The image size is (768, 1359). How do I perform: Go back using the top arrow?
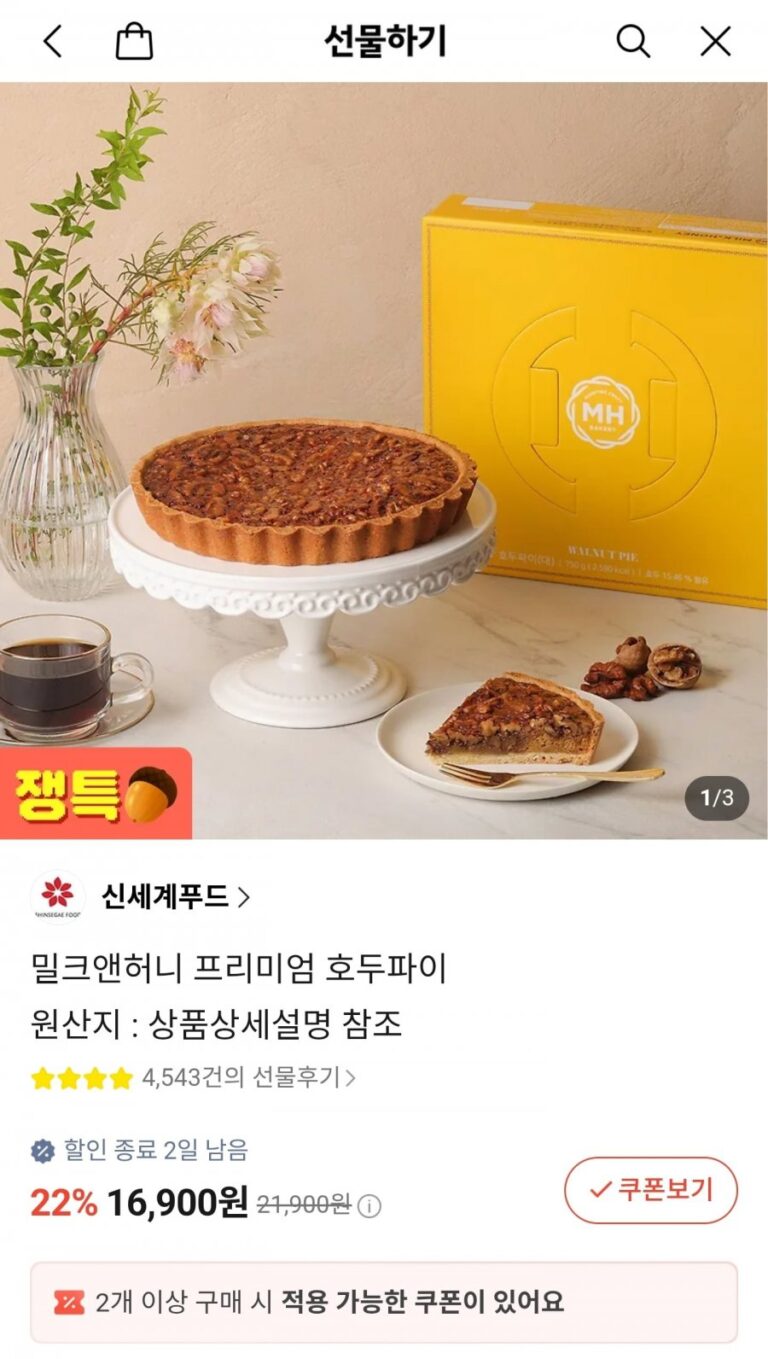pyautogui.click(x=53, y=42)
